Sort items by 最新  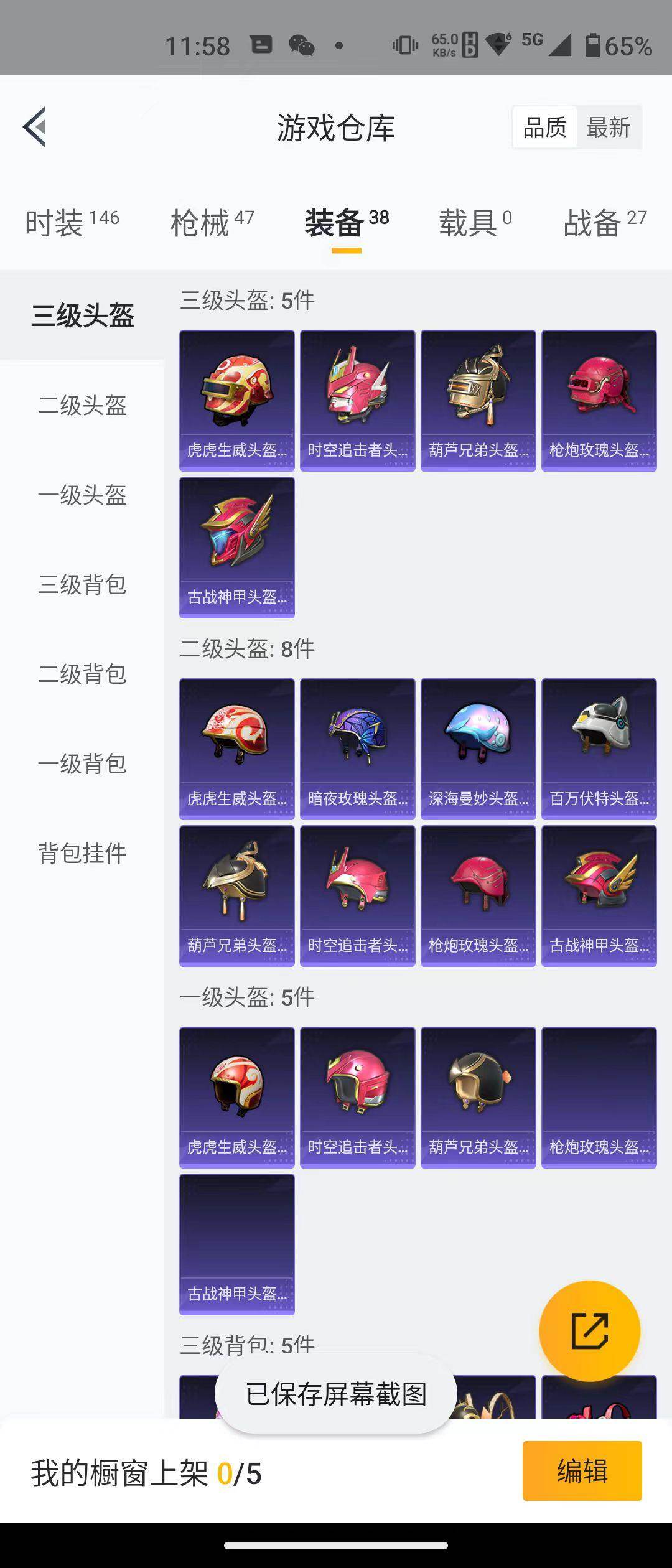coord(609,127)
